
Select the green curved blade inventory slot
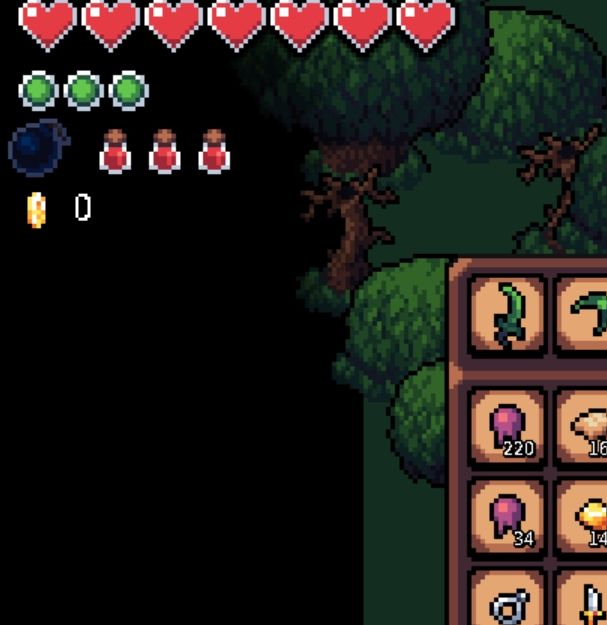tap(508, 314)
